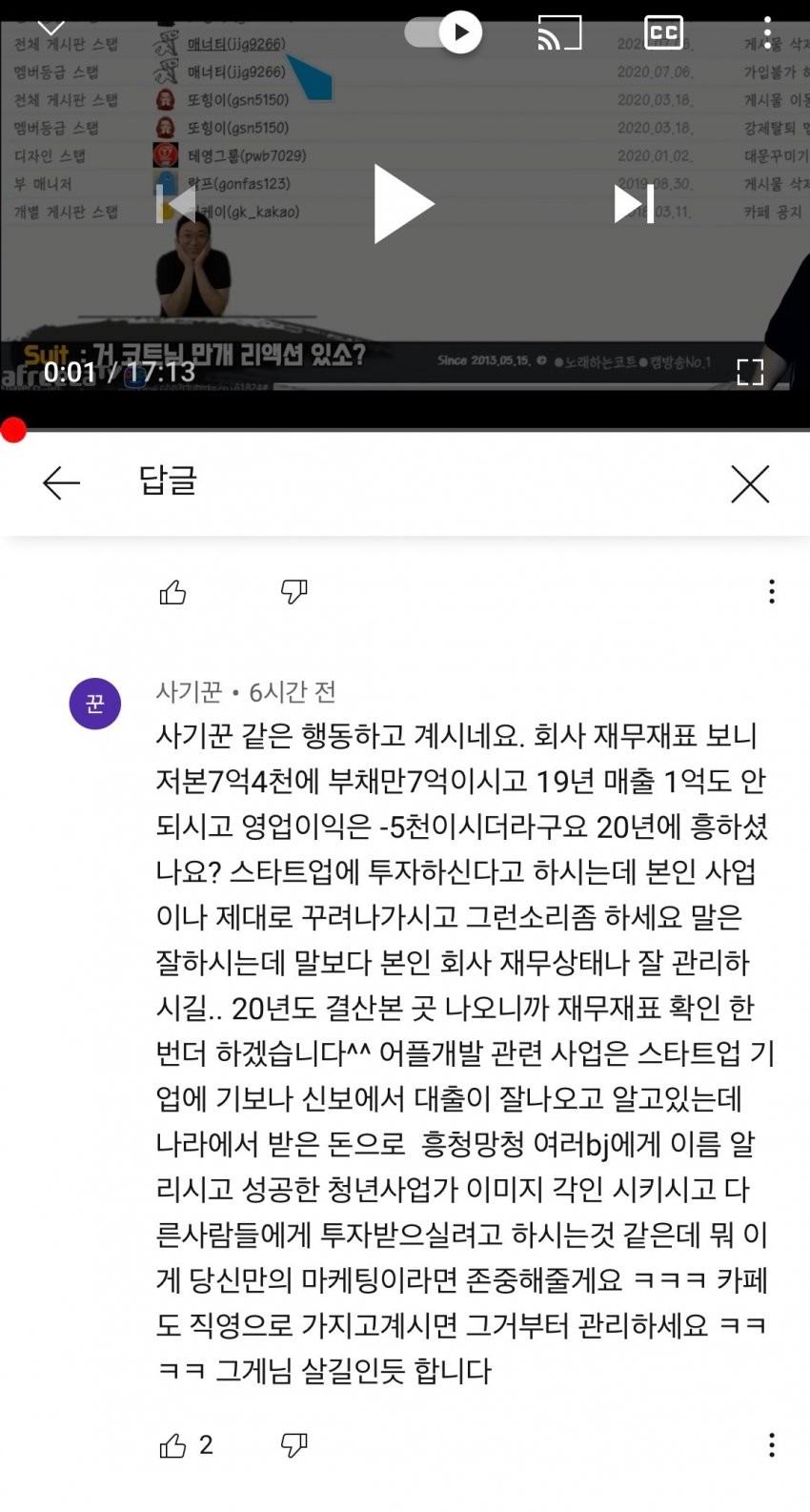Open the options menu for 사기꾼's reply
This screenshot has width=810, height=1512.
pos(771,1445)
